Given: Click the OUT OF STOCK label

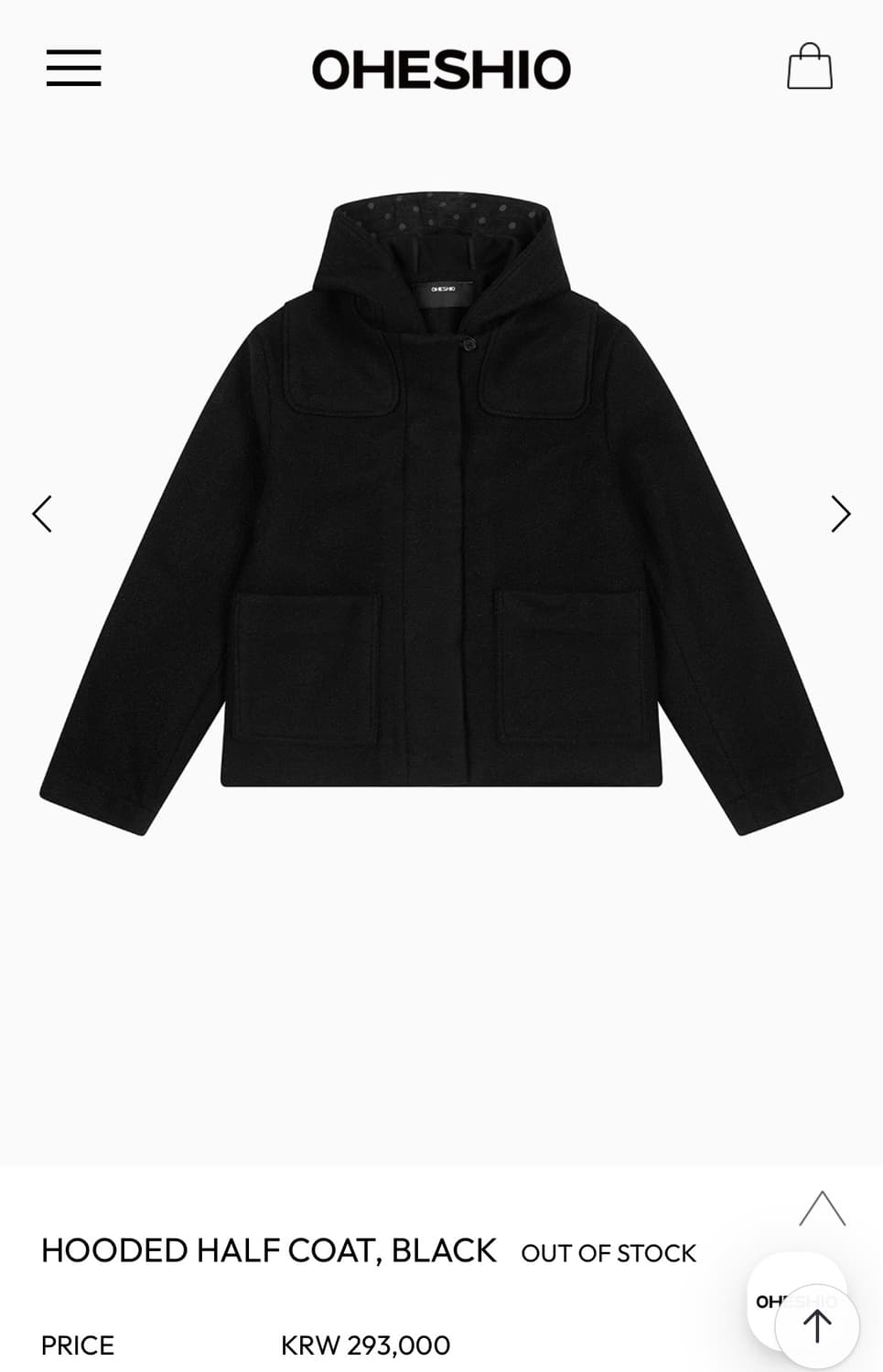Looking at the screenshot, I should 607,1252.
